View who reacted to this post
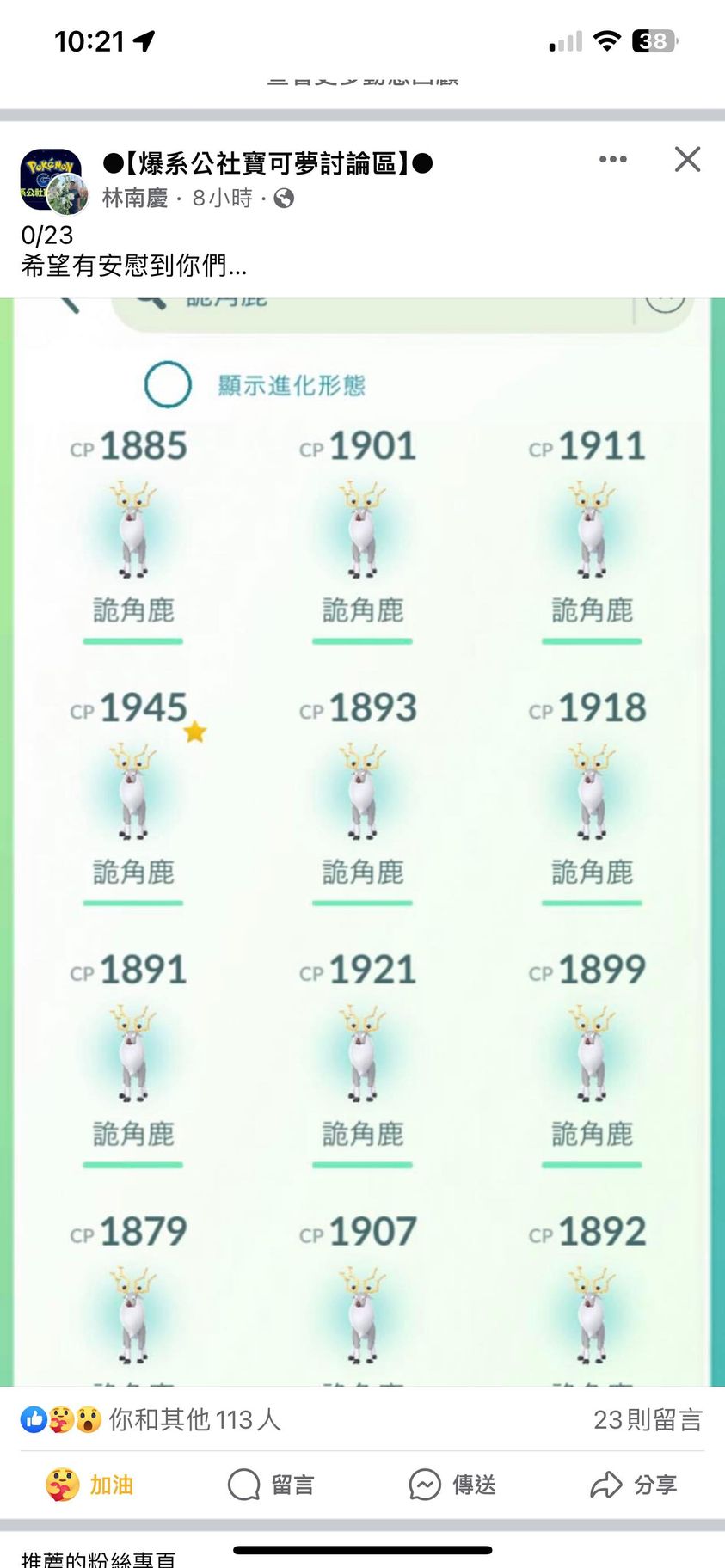This screenshot has width=725, height=1568. click(x=151, y=1420)
